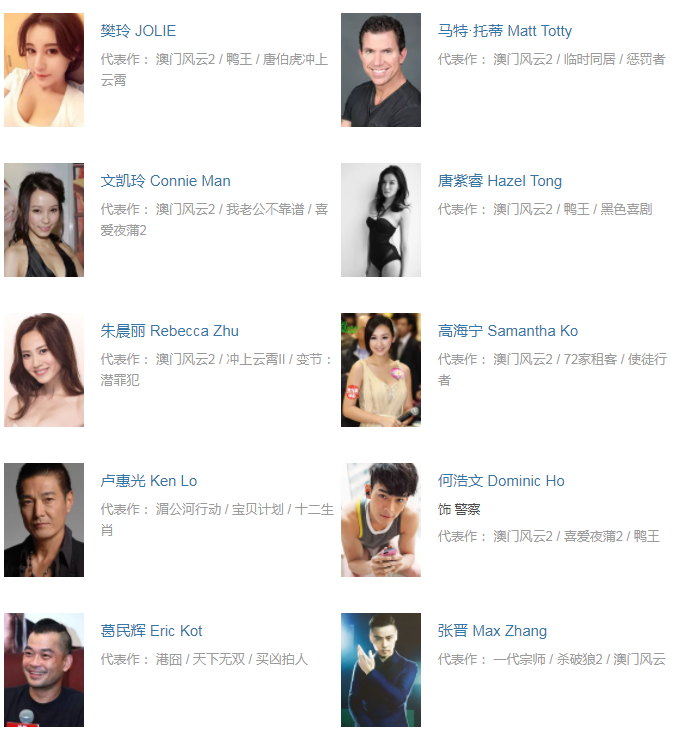Open 何浩文 Dominic Ho's profile link
700x740 pixels.
[501, 481]
